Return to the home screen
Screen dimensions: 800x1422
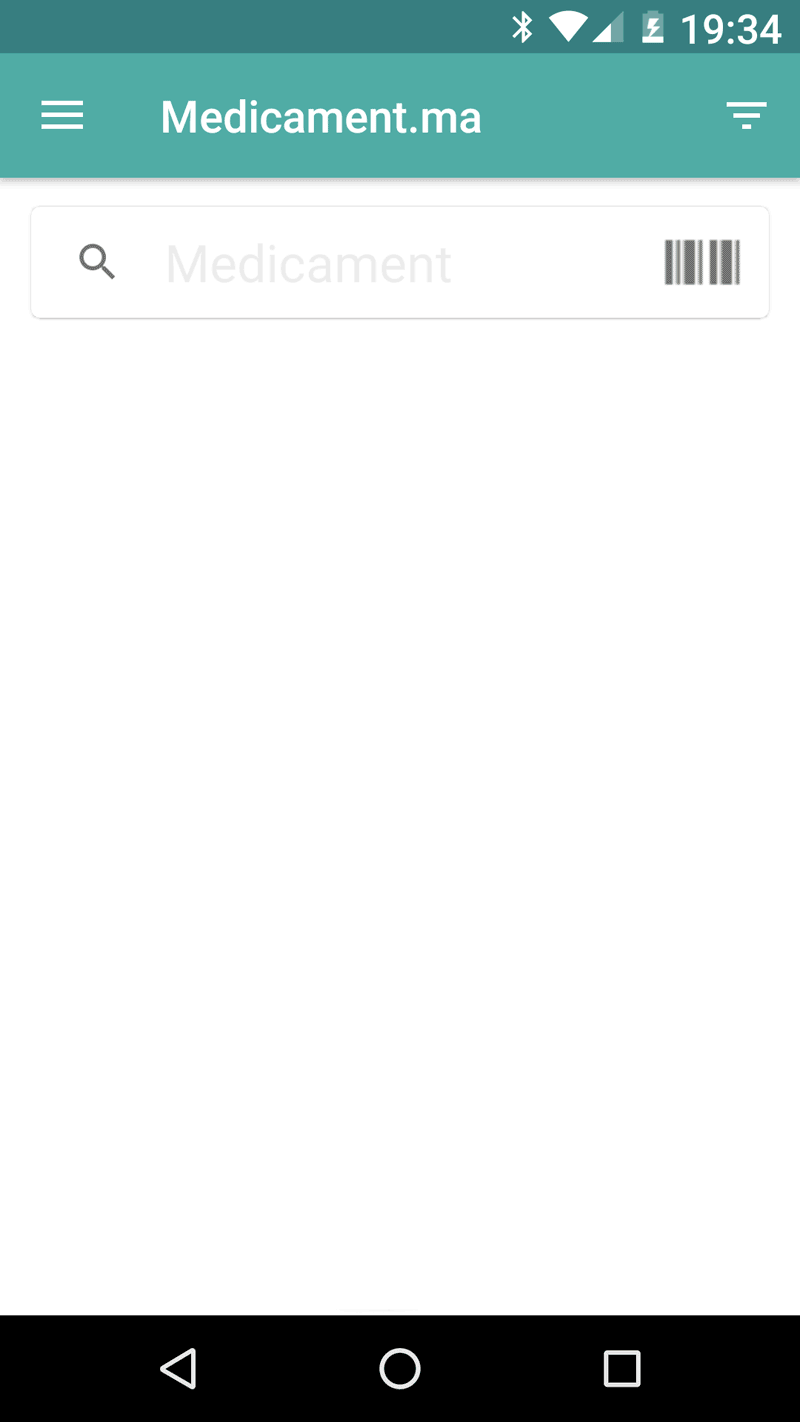pos(400,1368)
